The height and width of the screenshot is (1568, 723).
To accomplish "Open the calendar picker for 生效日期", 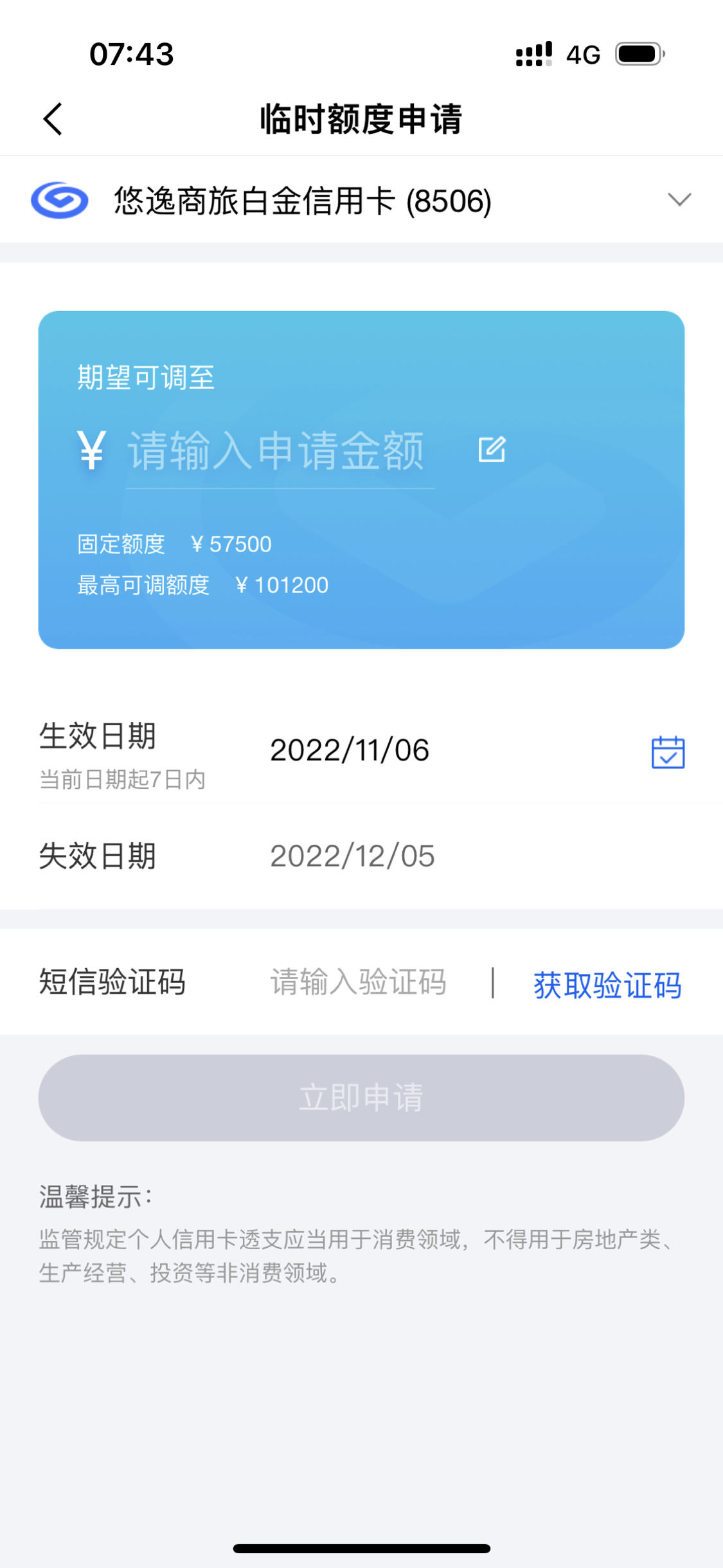I will 668,752.
